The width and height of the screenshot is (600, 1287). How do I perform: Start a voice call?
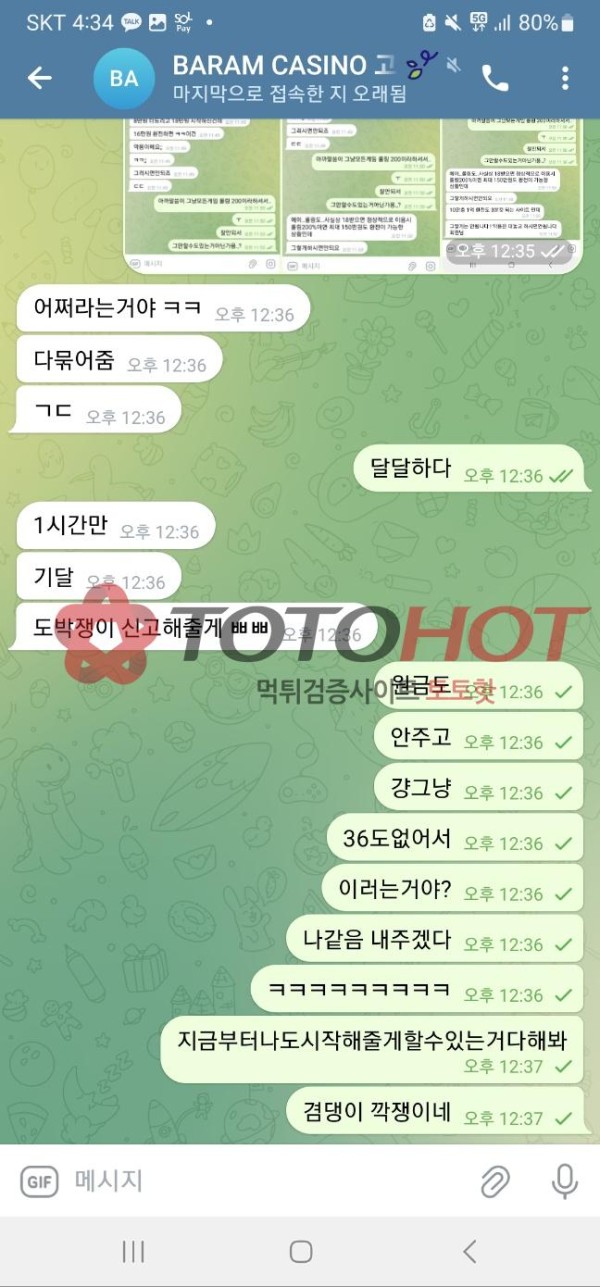(495, 78)
